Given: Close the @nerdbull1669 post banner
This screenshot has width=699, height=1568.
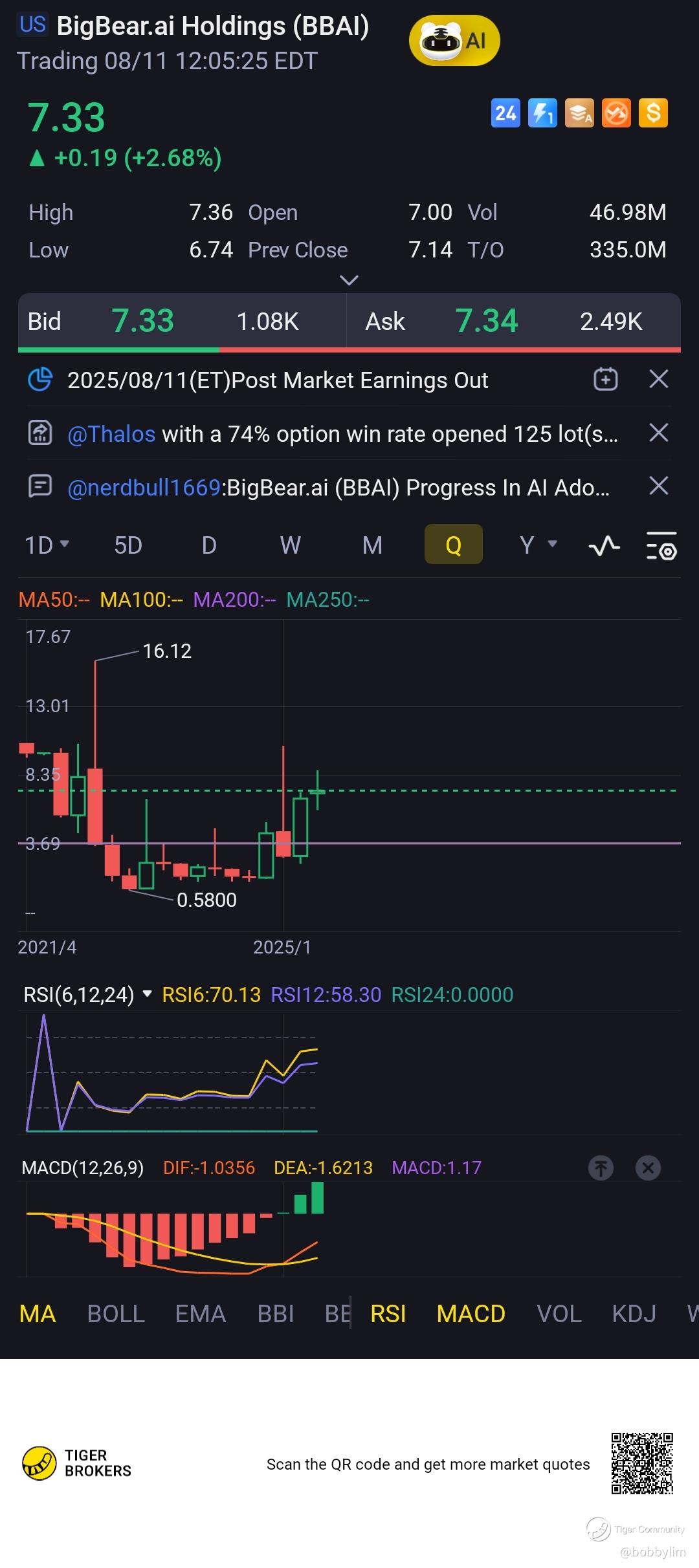Looking at the screenshot, I should 658,486.
